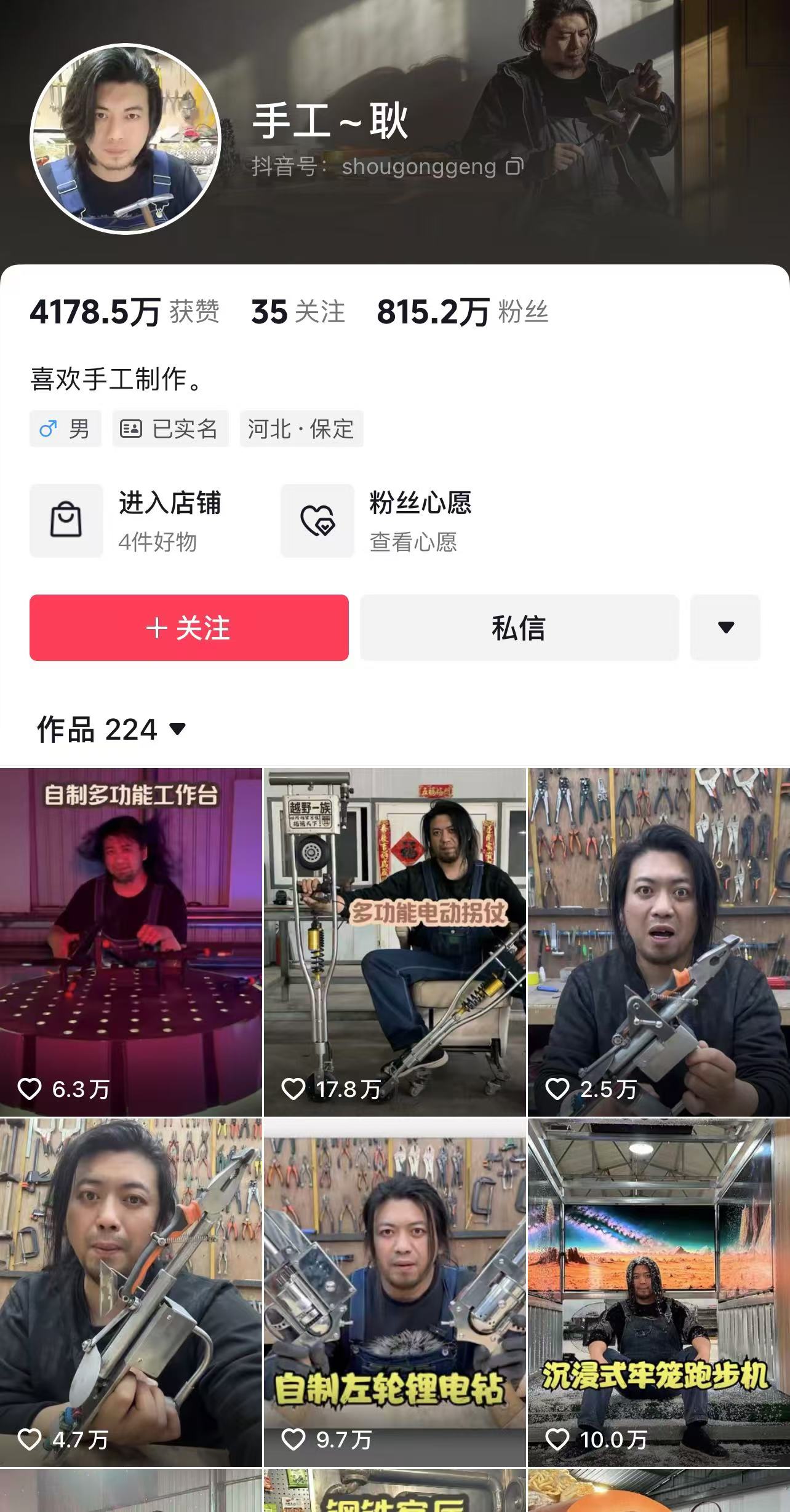Play the 自制多功能工作台 video

(x=130, y=941)
